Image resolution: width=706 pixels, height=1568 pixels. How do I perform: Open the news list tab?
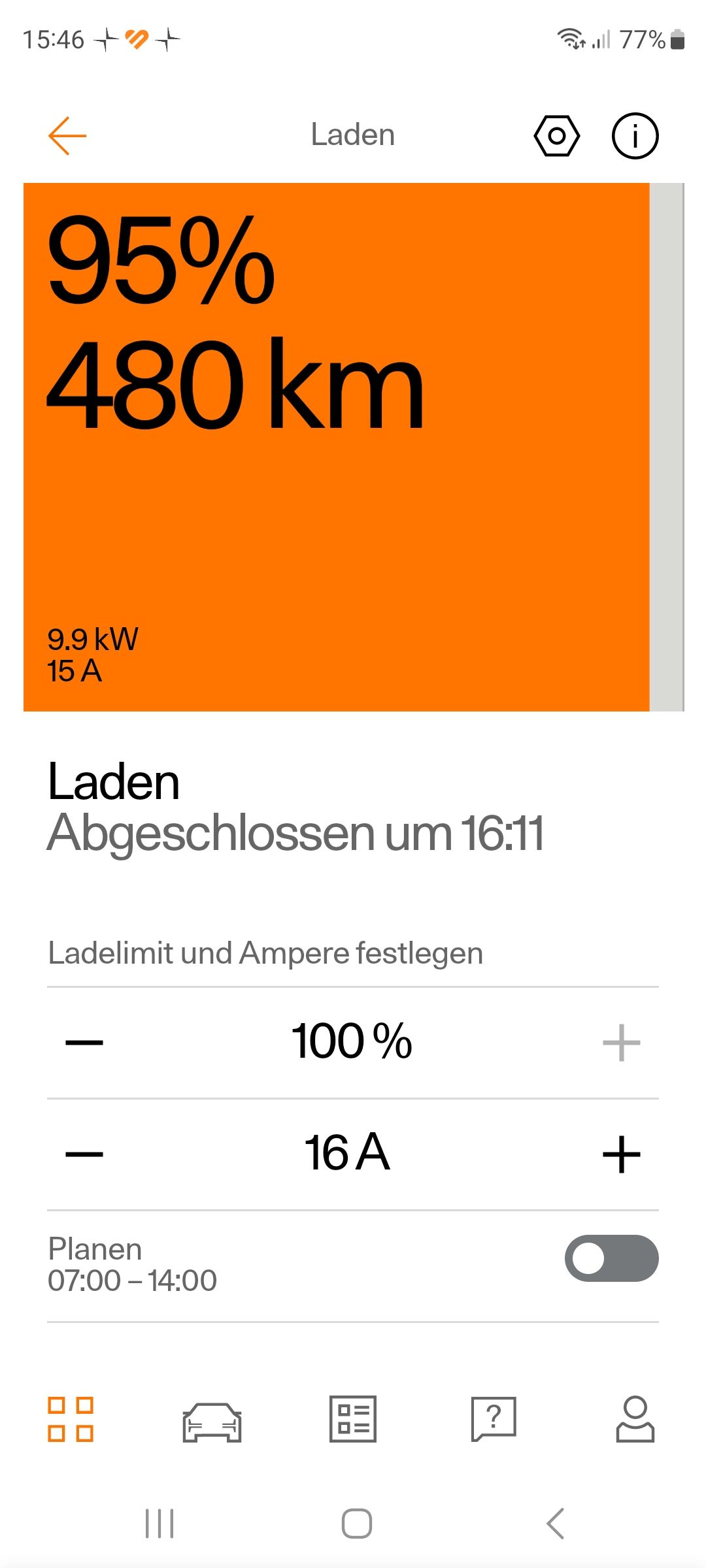(353, 1419)
